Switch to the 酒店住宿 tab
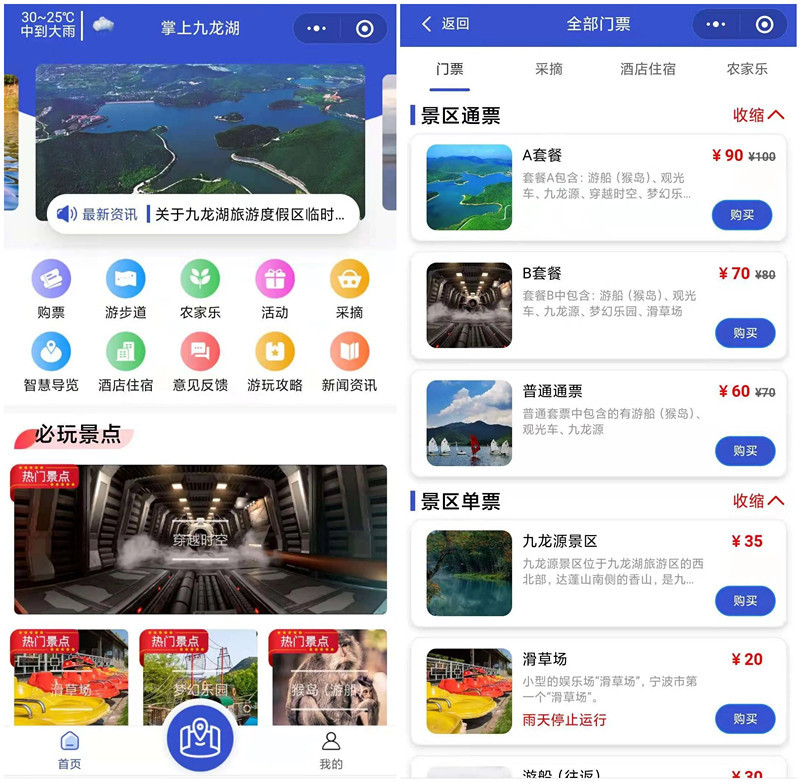 [647, 69]
